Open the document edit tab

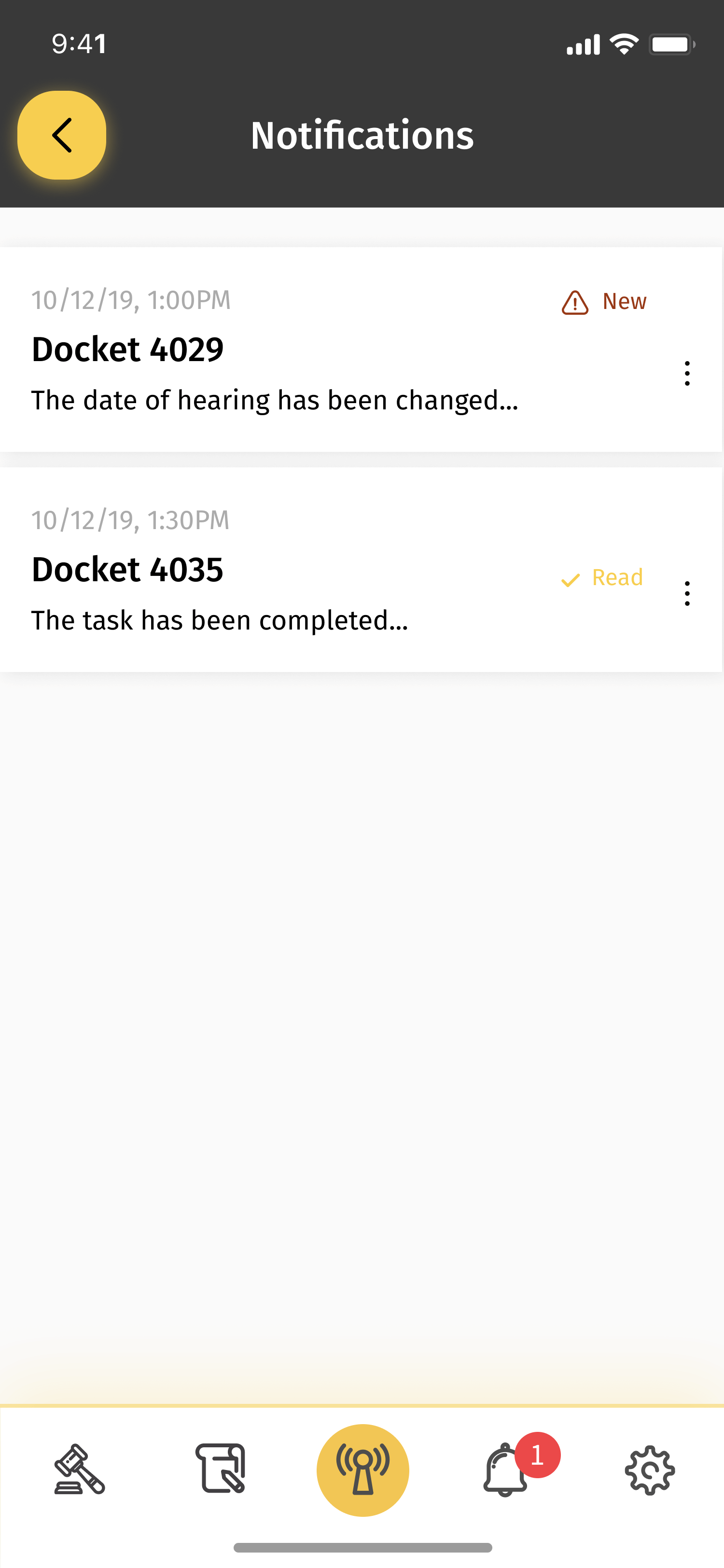(221, 1468)
